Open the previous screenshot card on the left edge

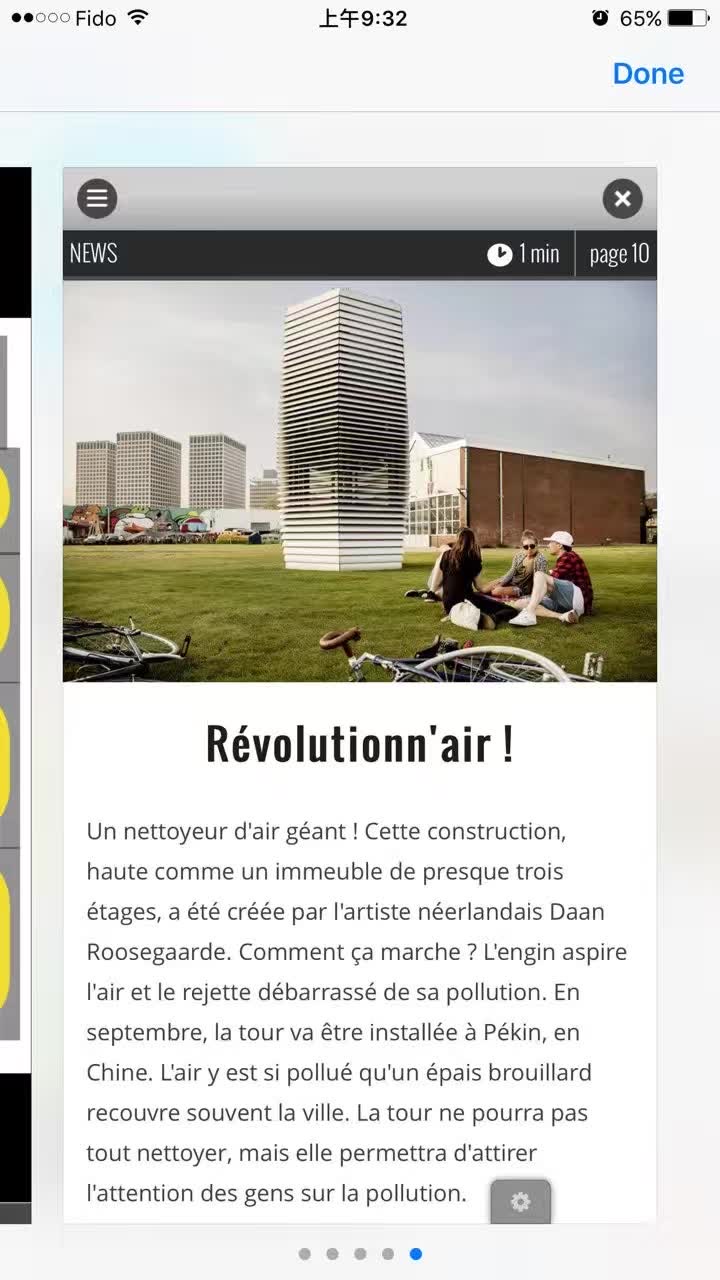15,695
